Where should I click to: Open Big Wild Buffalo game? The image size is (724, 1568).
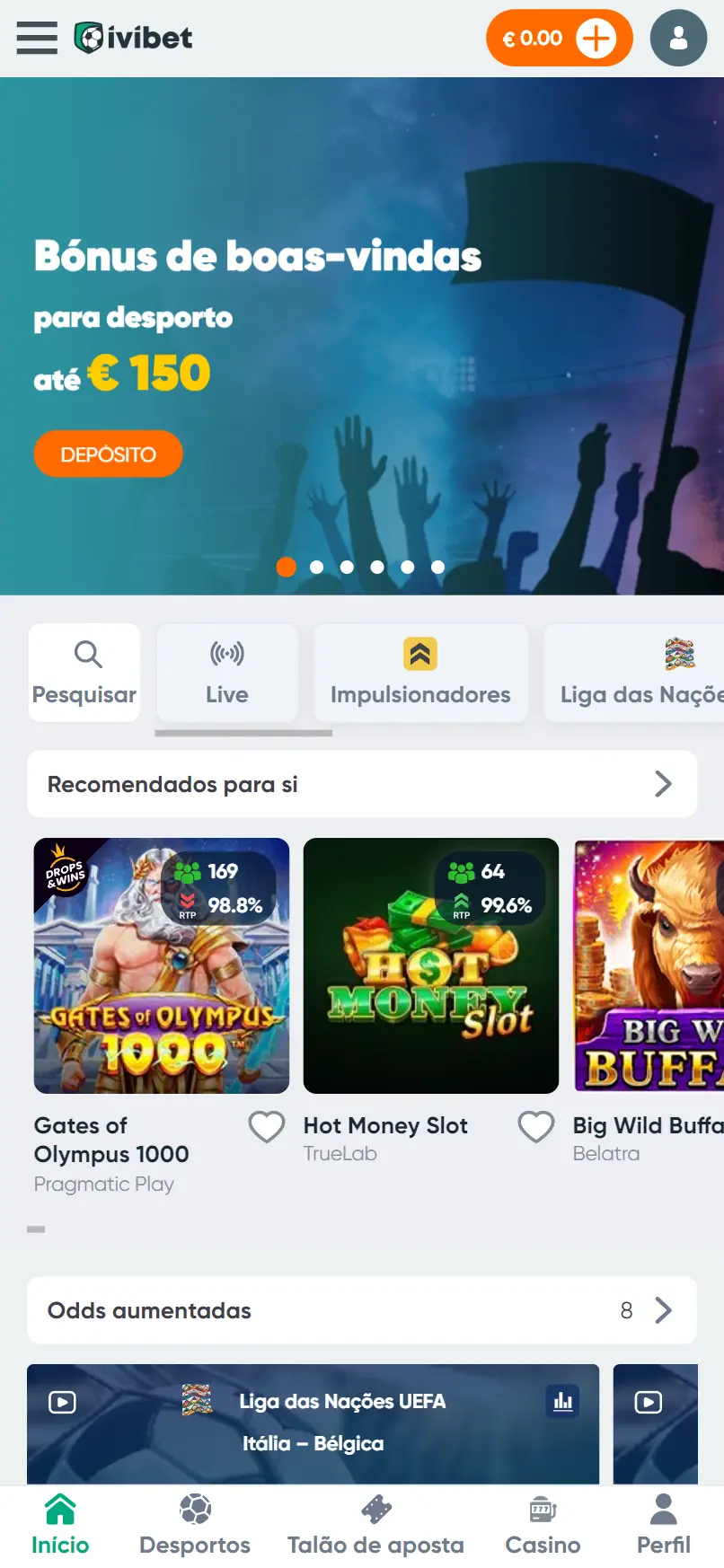point(649,965)
